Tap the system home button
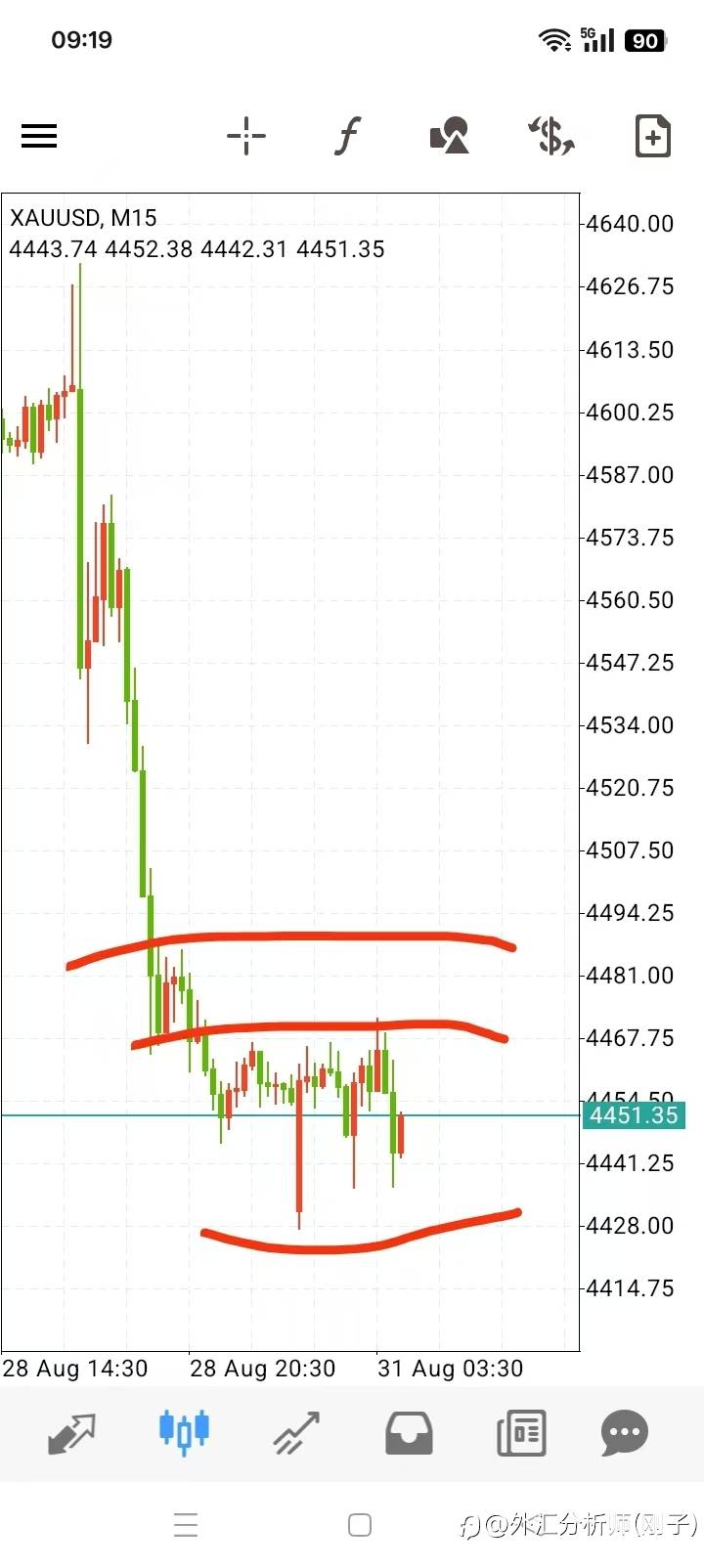The image size is (704, 1568). 360,1525
